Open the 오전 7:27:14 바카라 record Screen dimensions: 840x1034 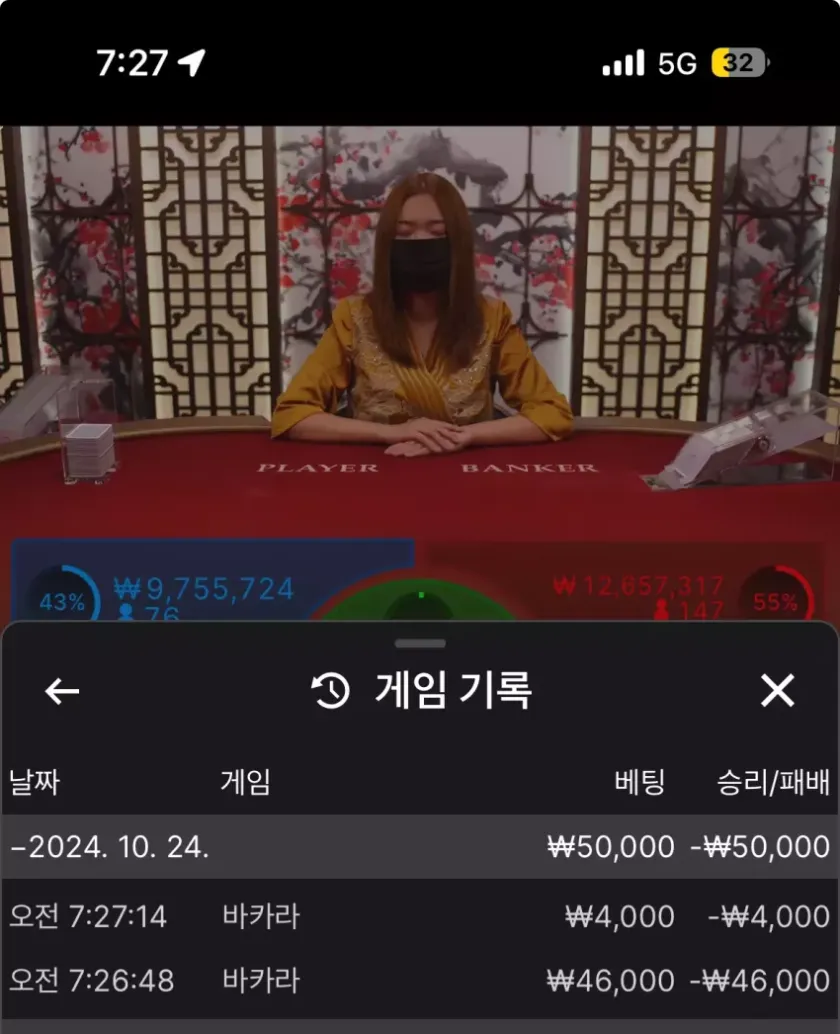[420, 916]
